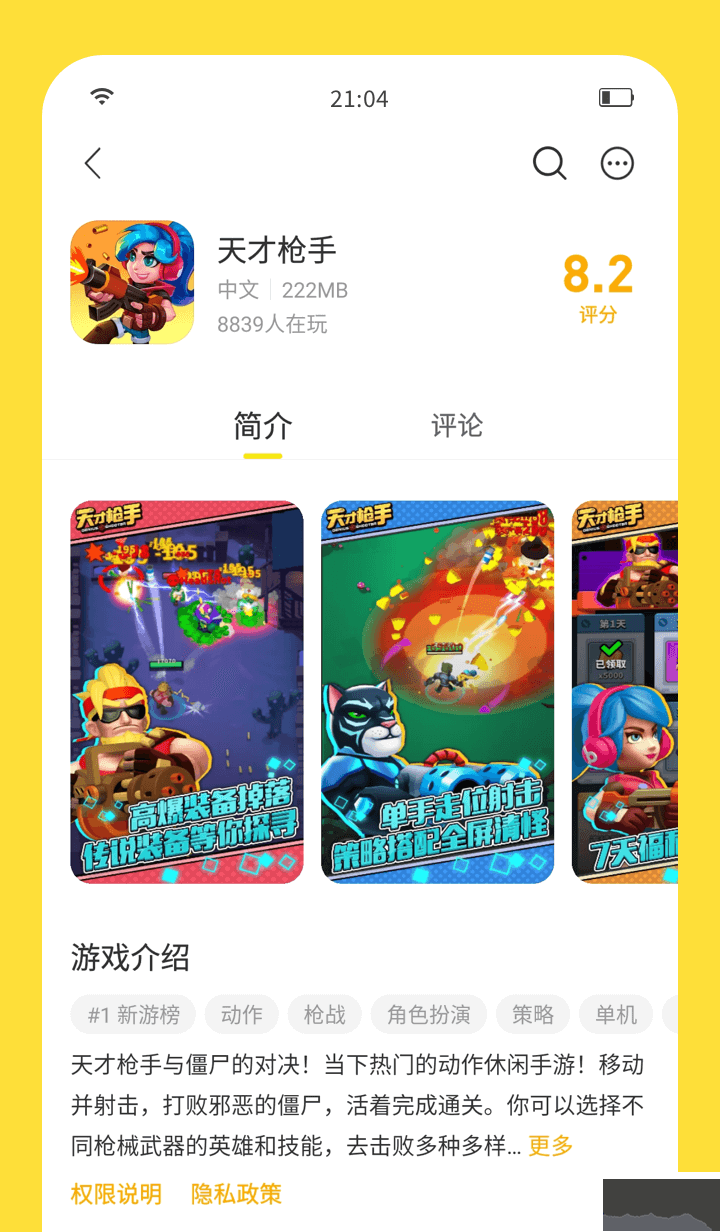720x1232 pixels.
Task: Select the 简介 tab
Action: coord(262,425)
